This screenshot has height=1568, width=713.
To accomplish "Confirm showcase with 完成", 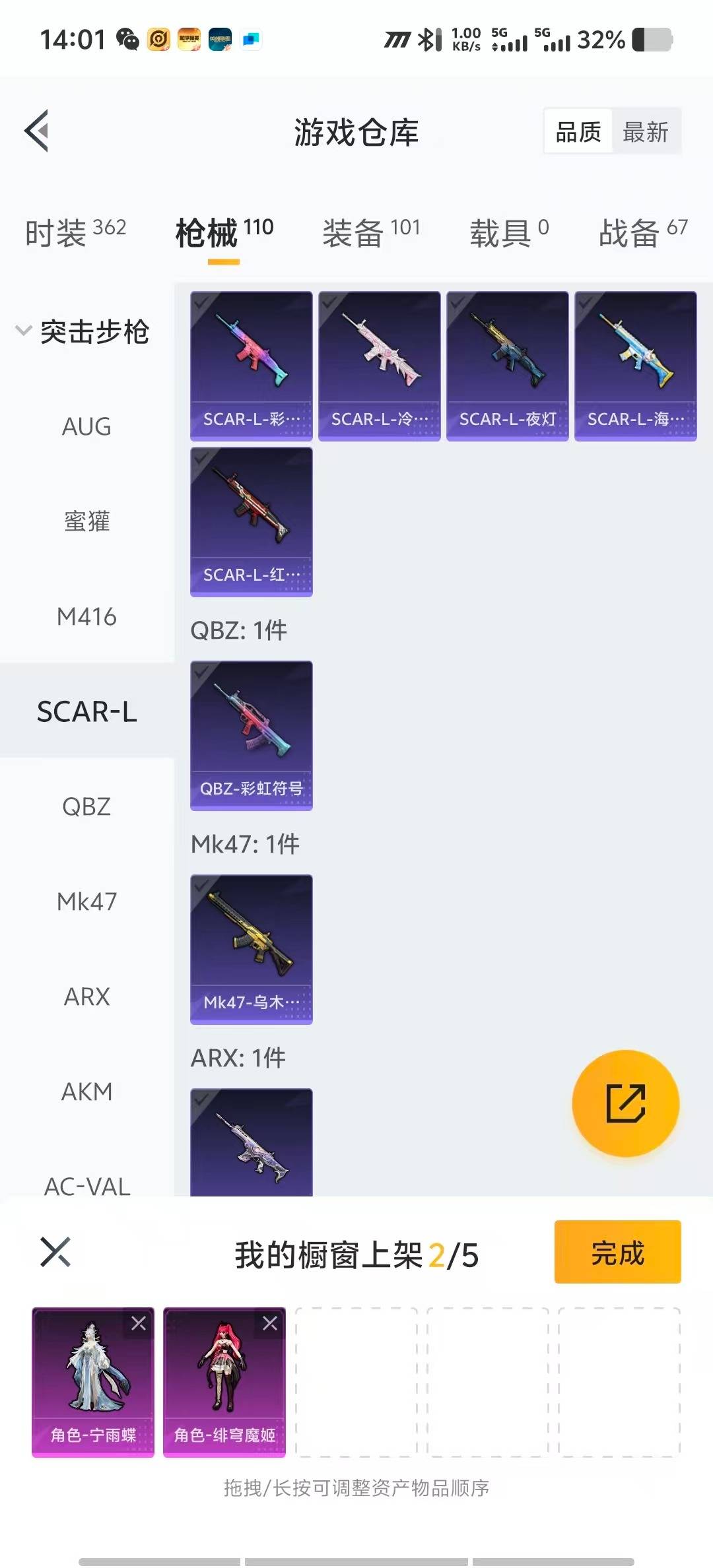I will tap(617, 1252).
